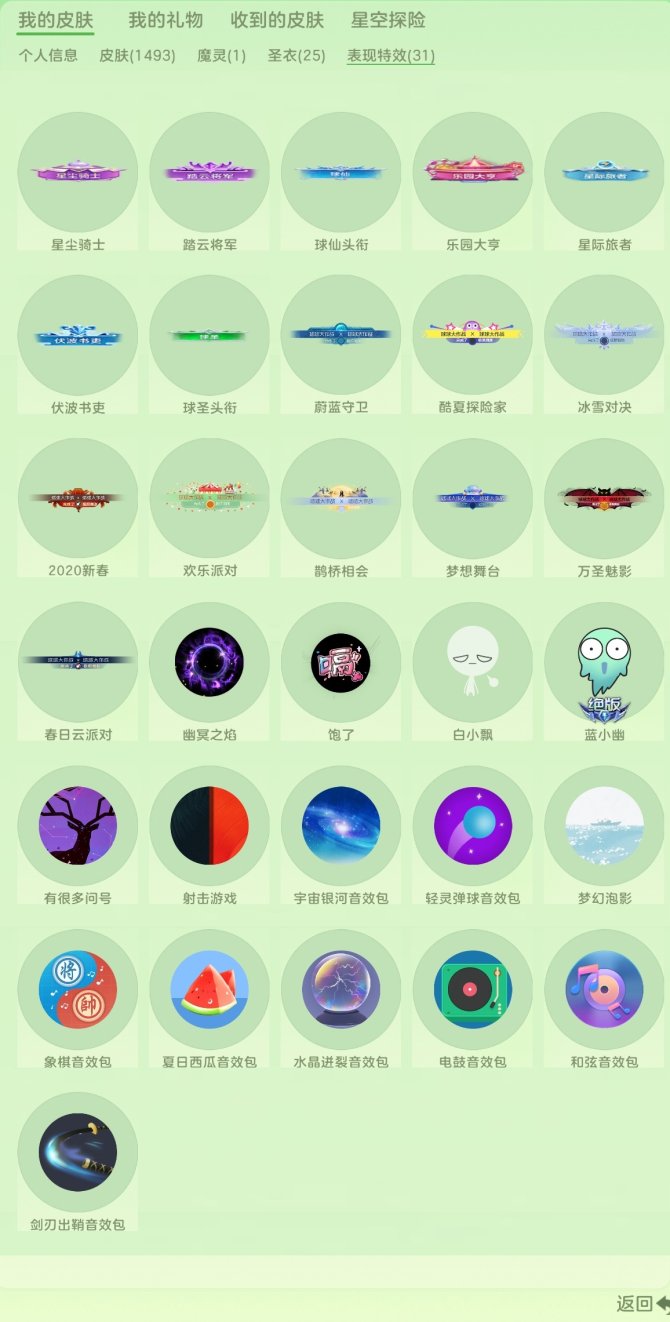Choose the 蓝小幽 ghost effect
This screenshot has width=670, height=1322.
(x=604, y=662)
